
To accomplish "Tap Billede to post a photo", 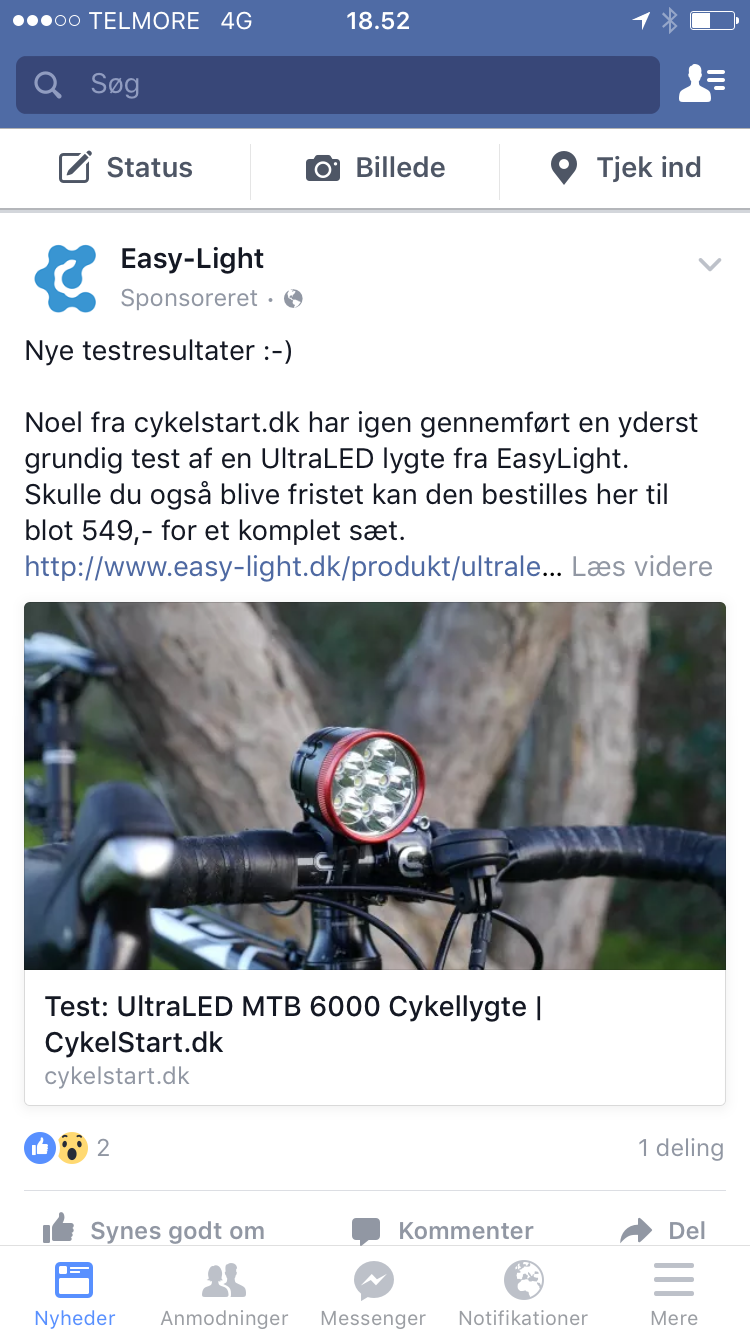I will pos(375,168).
